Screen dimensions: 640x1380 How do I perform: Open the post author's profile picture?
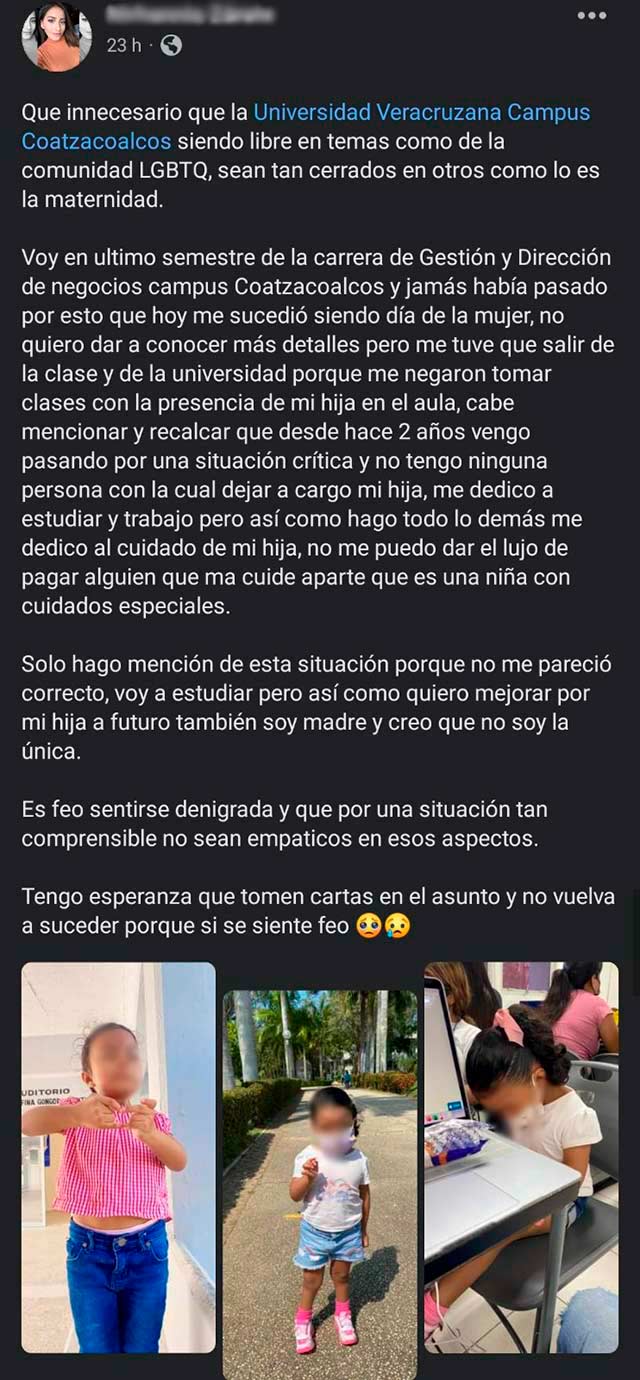(64, 36)
